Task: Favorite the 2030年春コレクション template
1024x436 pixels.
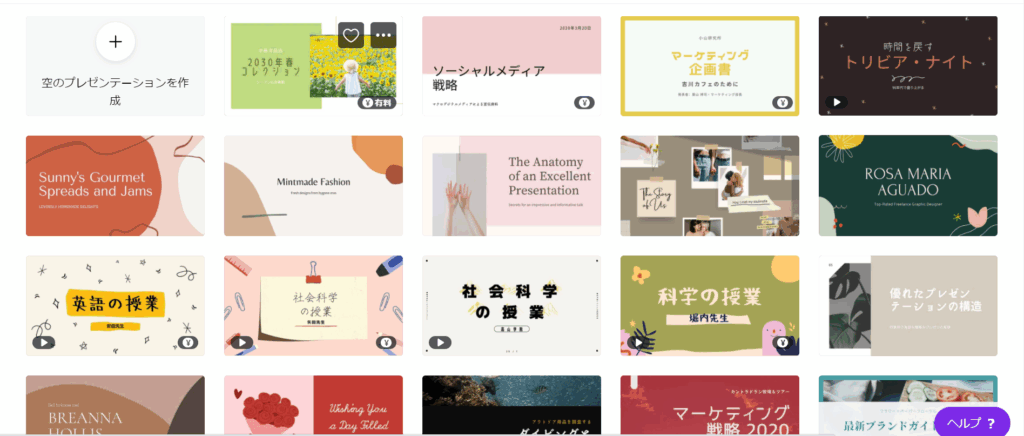Action: click(350, 34)
